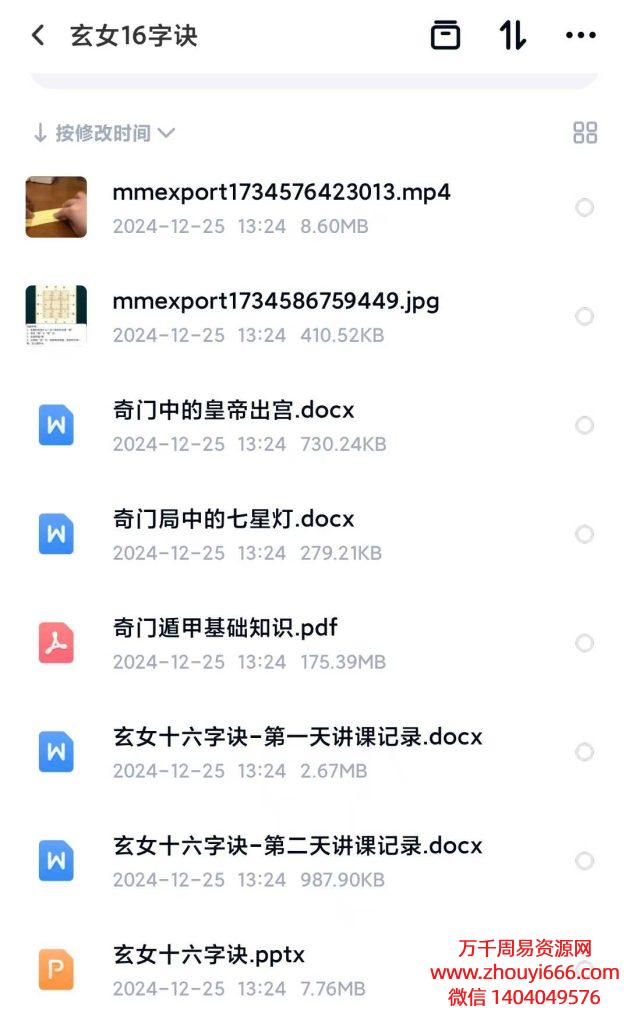The width and height of the screenshot is (629, 1024).
Task: Open the 玄女十六字诀.pptx presentation
Action: (209, 955)
